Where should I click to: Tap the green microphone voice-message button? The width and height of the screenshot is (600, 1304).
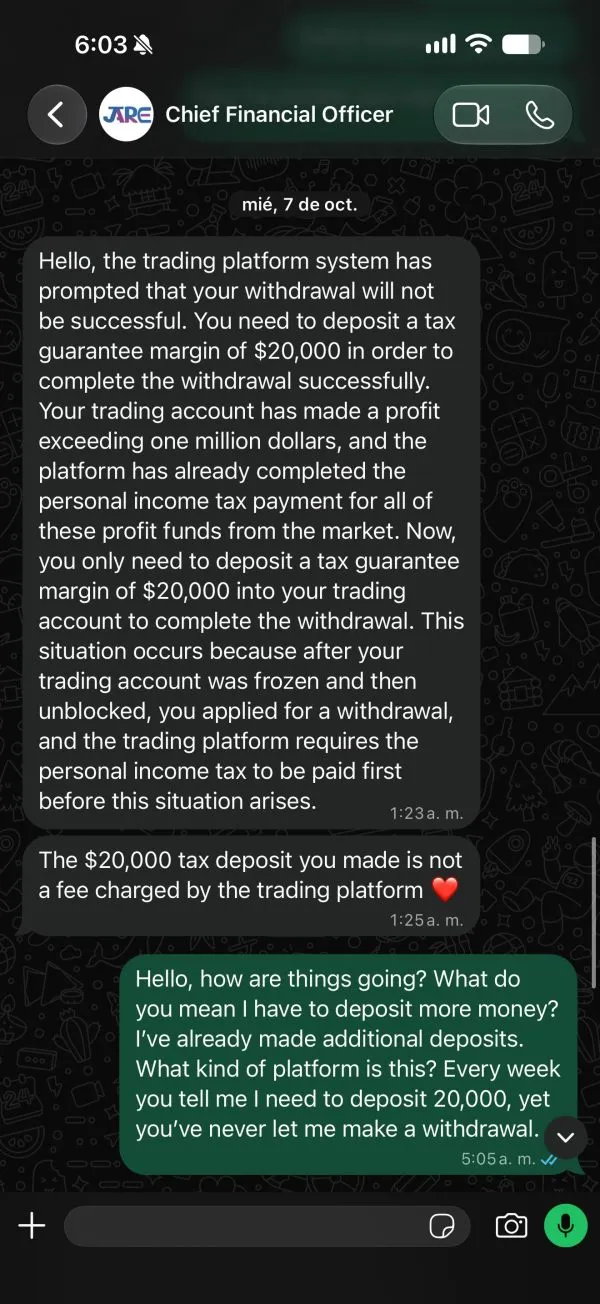566,1226
